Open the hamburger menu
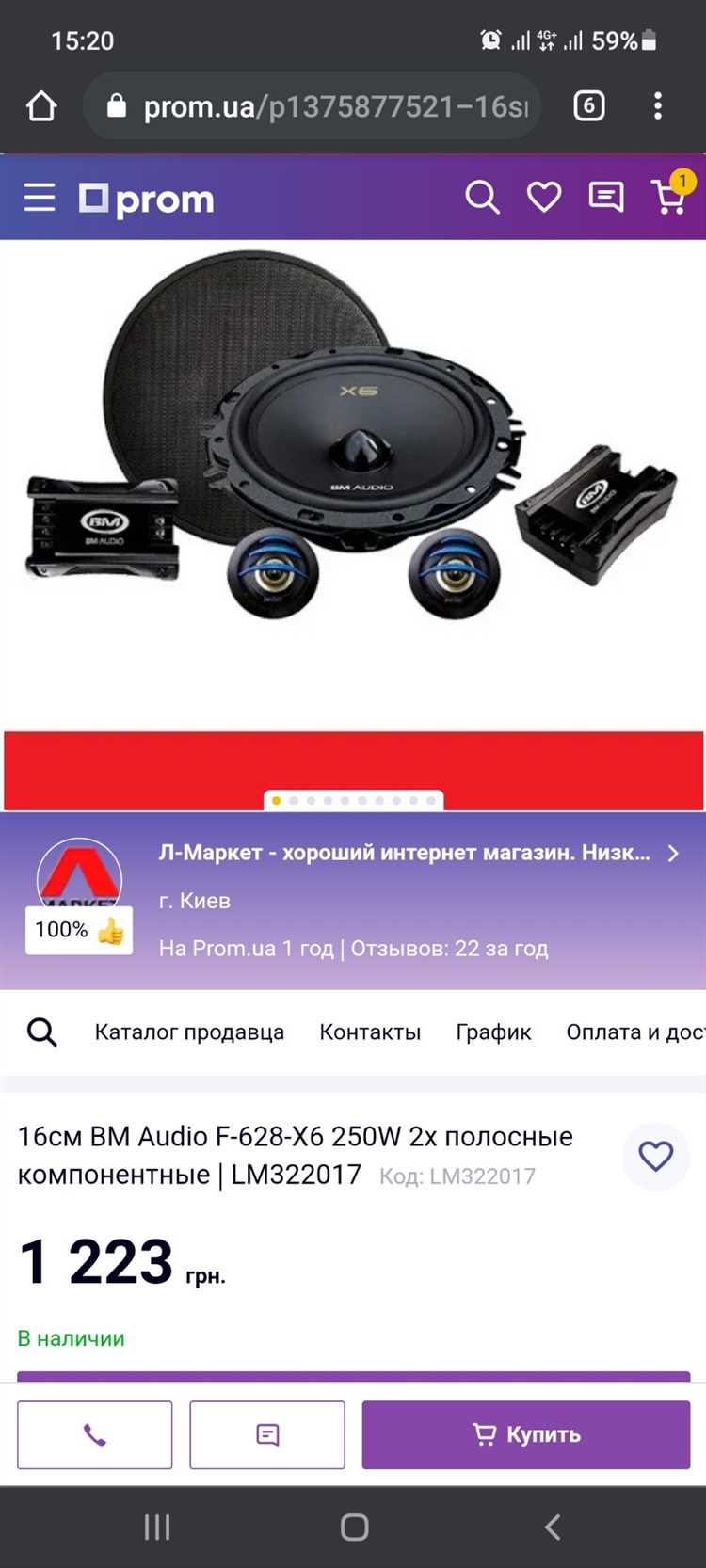Viewport: 706px width, 1568px height. 40,199
